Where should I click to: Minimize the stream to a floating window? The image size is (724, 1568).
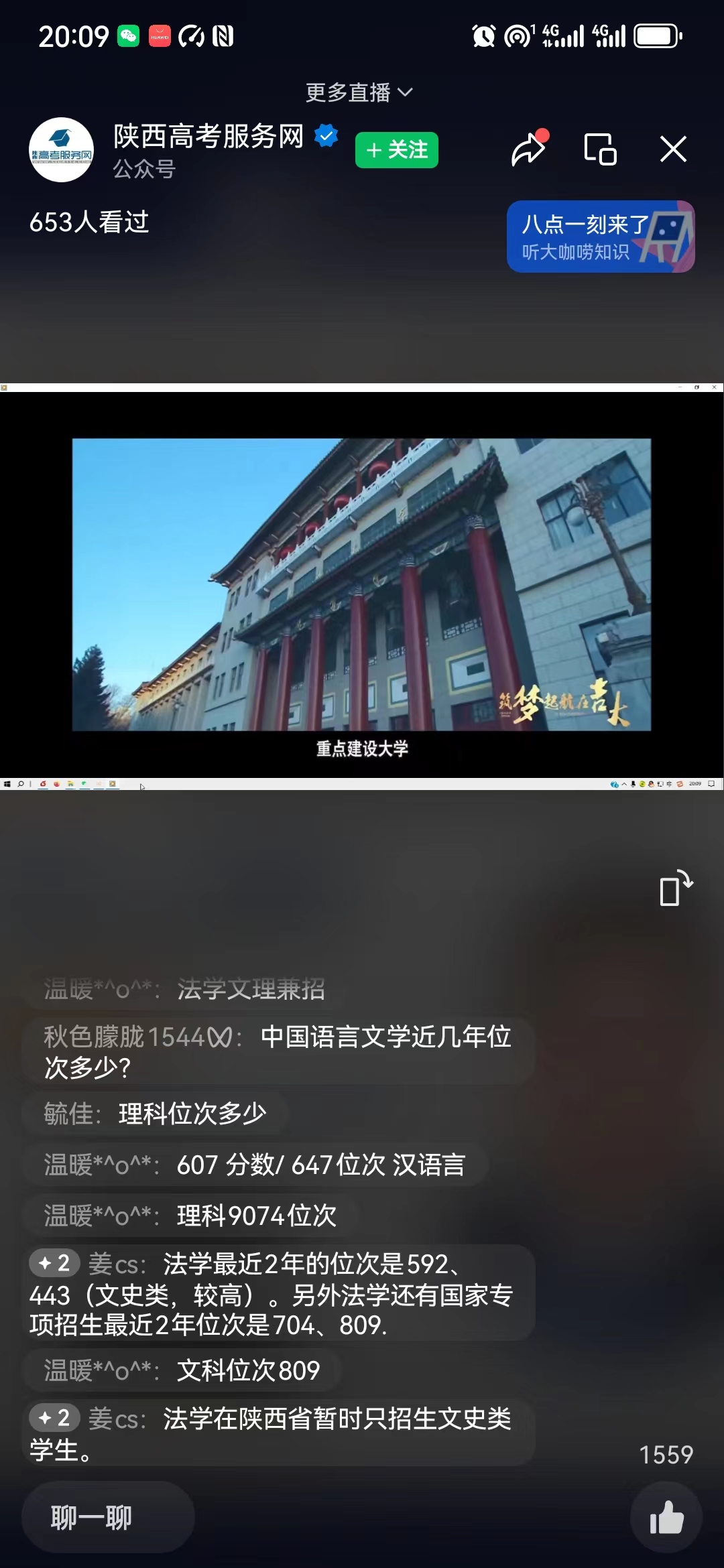pyautogui.click(x=600, y=149)
